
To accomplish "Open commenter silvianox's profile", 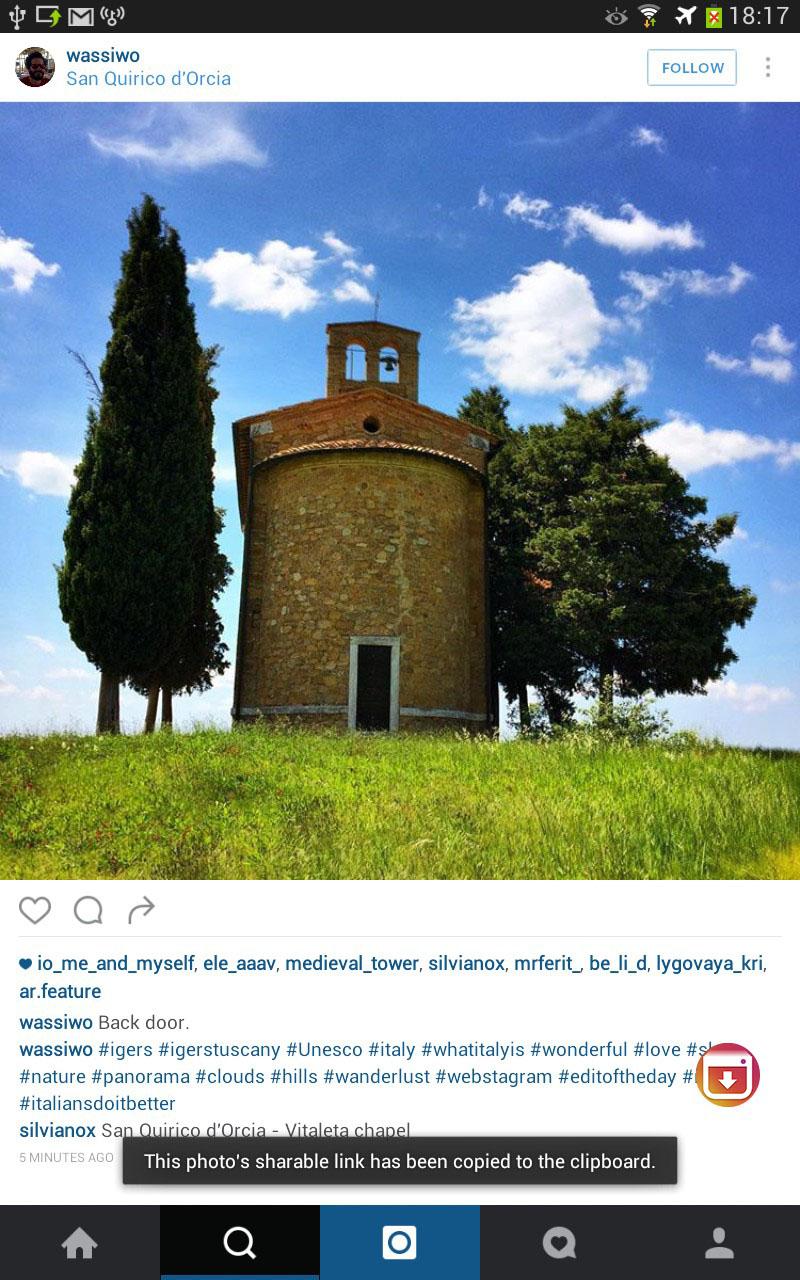I will pyautogui.click(x=57, y=1131).
